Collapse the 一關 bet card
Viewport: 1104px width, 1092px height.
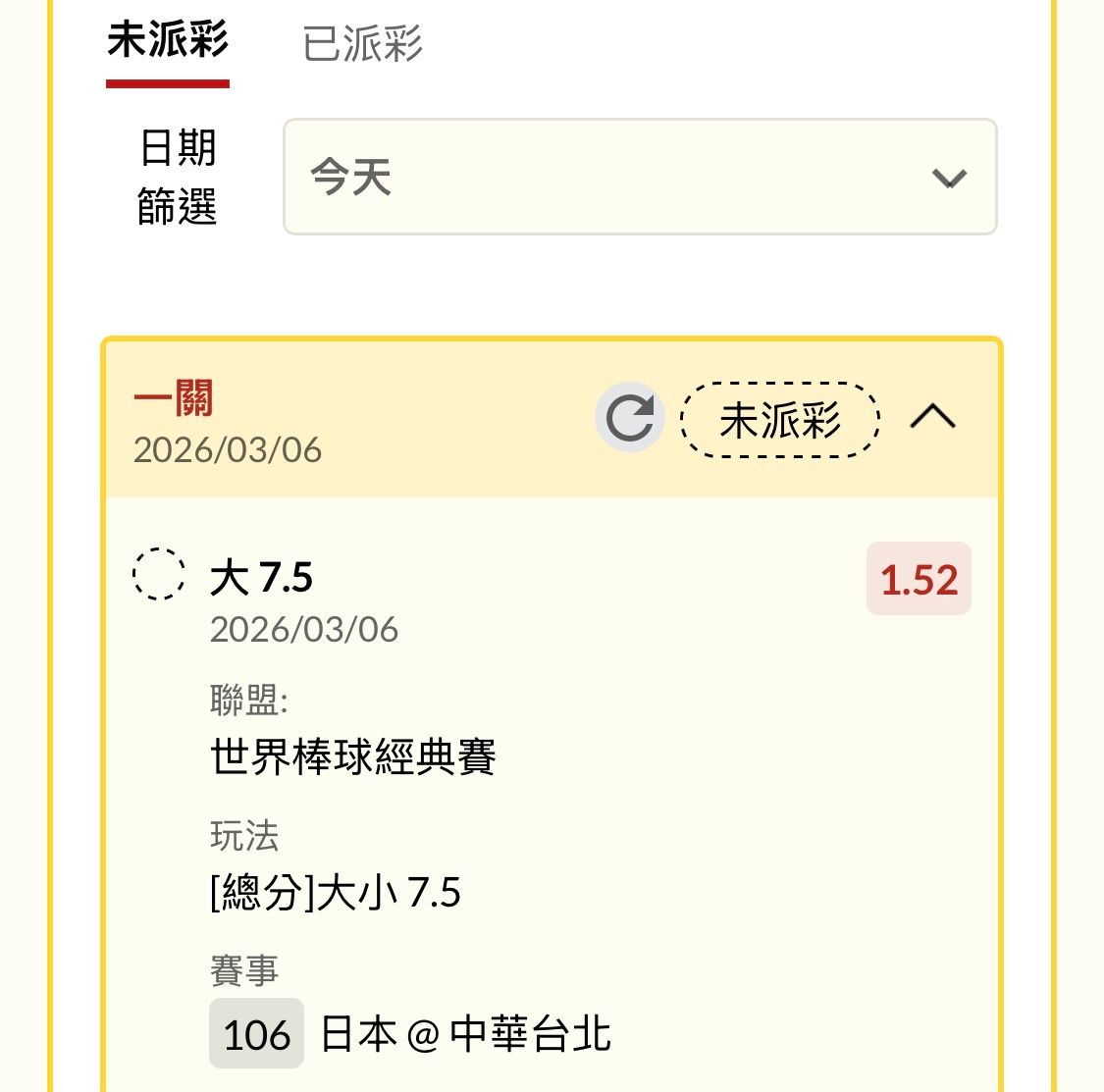point(932,418)
